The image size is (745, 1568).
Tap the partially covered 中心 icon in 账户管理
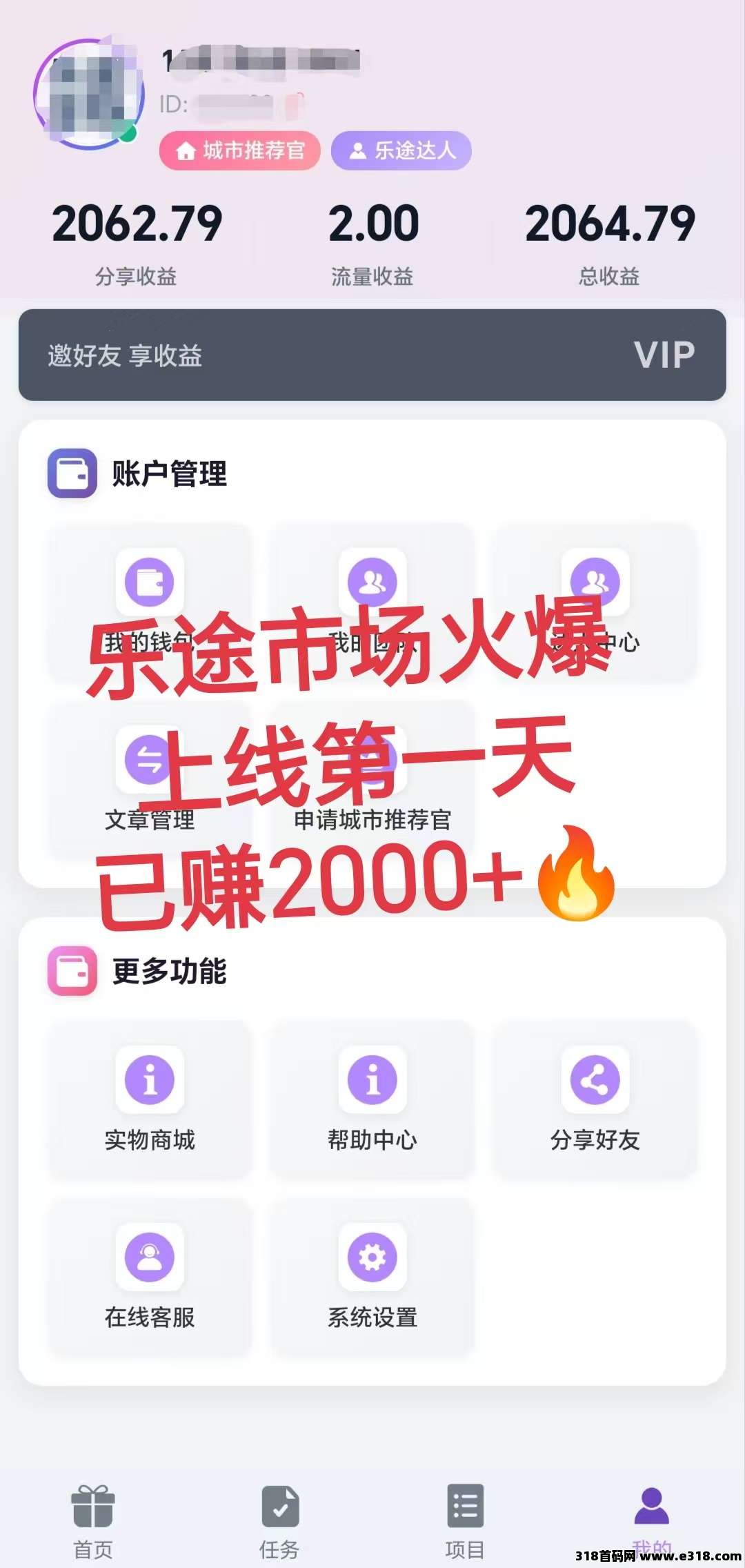pos(595,583)
